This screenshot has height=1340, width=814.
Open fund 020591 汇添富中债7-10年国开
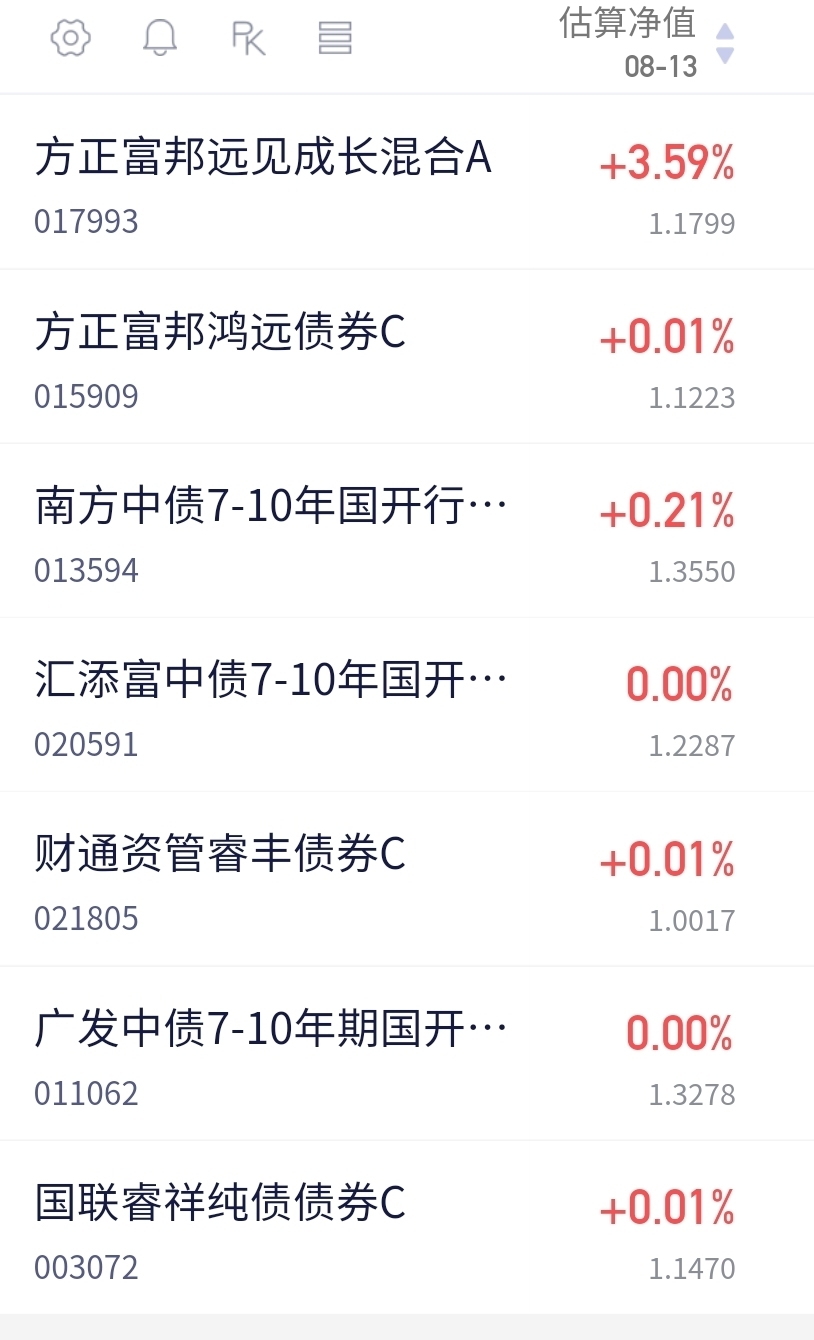[407, 705]
